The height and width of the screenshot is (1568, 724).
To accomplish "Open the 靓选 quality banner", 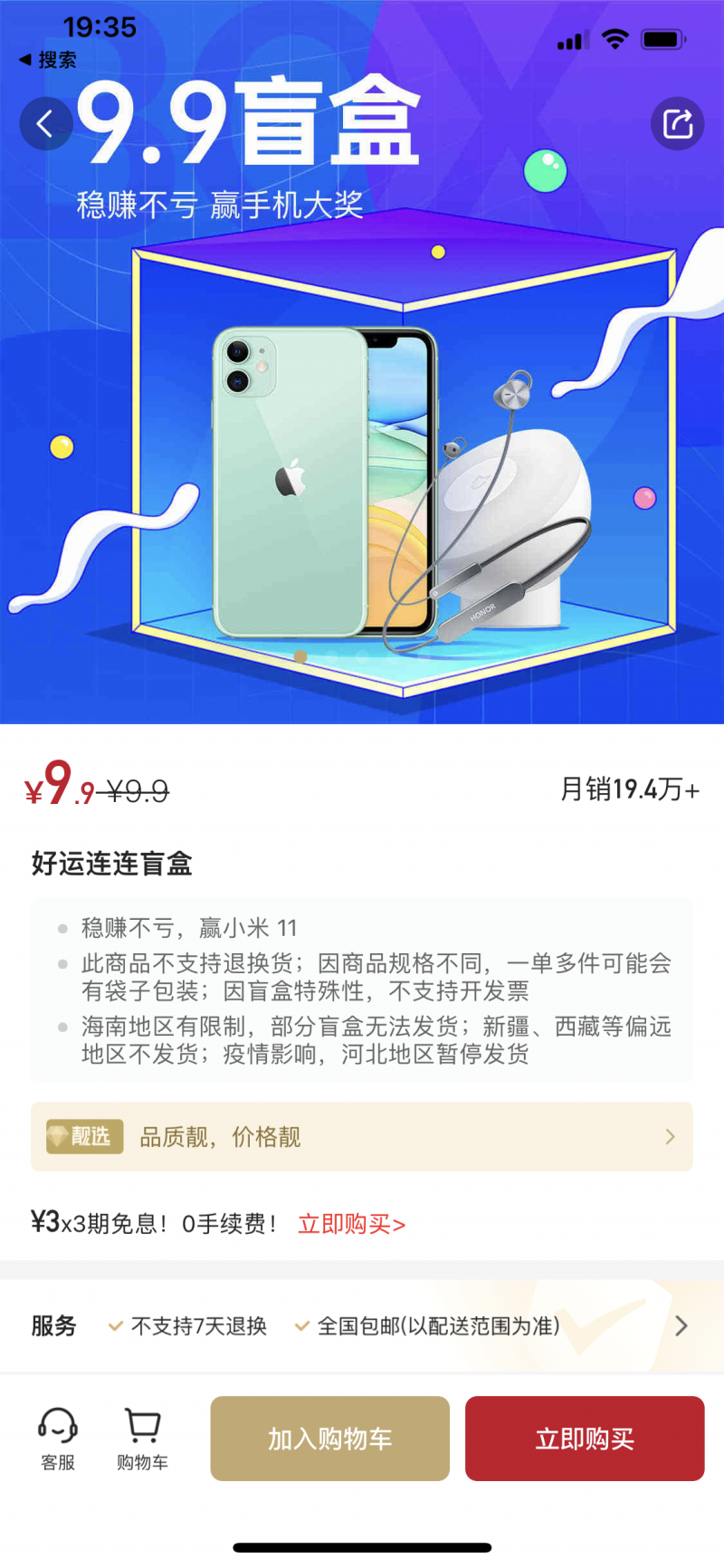I will [362, 1136].
